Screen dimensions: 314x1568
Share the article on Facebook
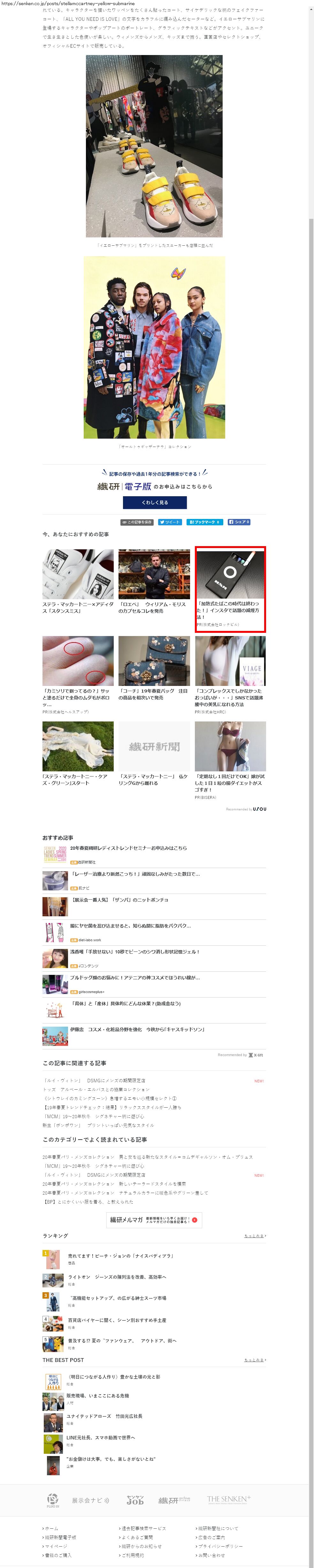(239, 522)
